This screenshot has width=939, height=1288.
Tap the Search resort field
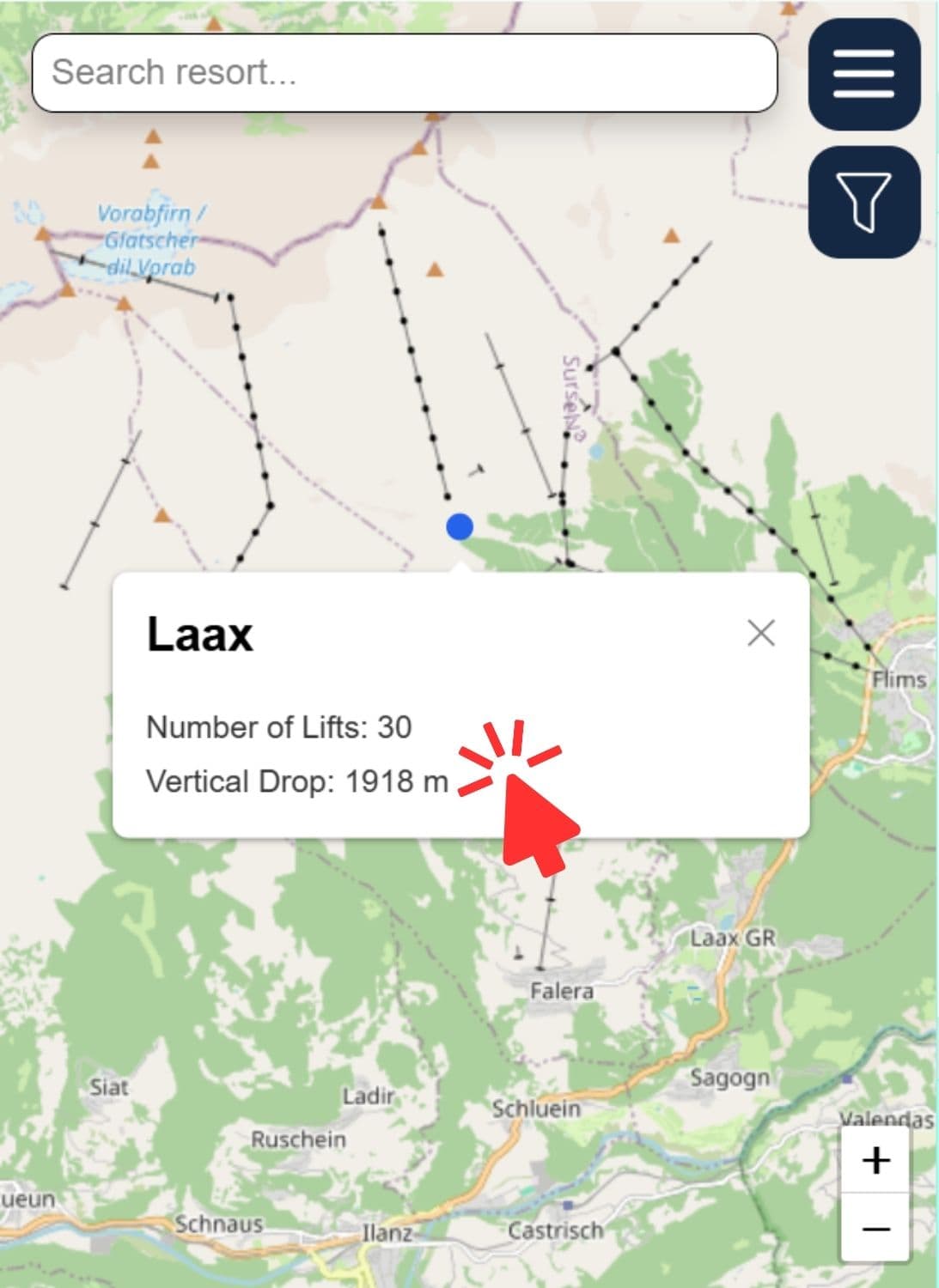click(x=404, y=73)
